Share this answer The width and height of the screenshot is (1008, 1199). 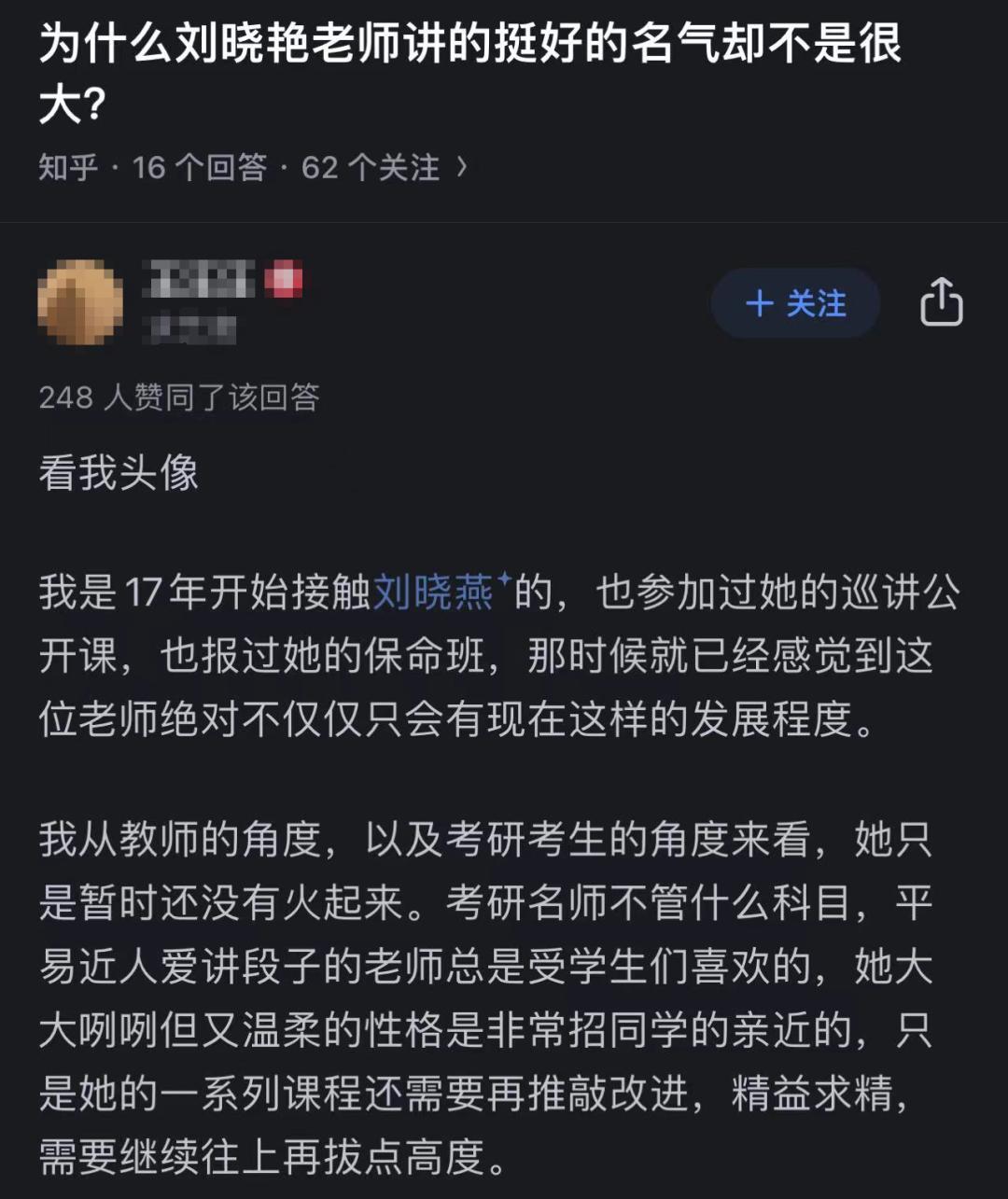coord(941,302)
